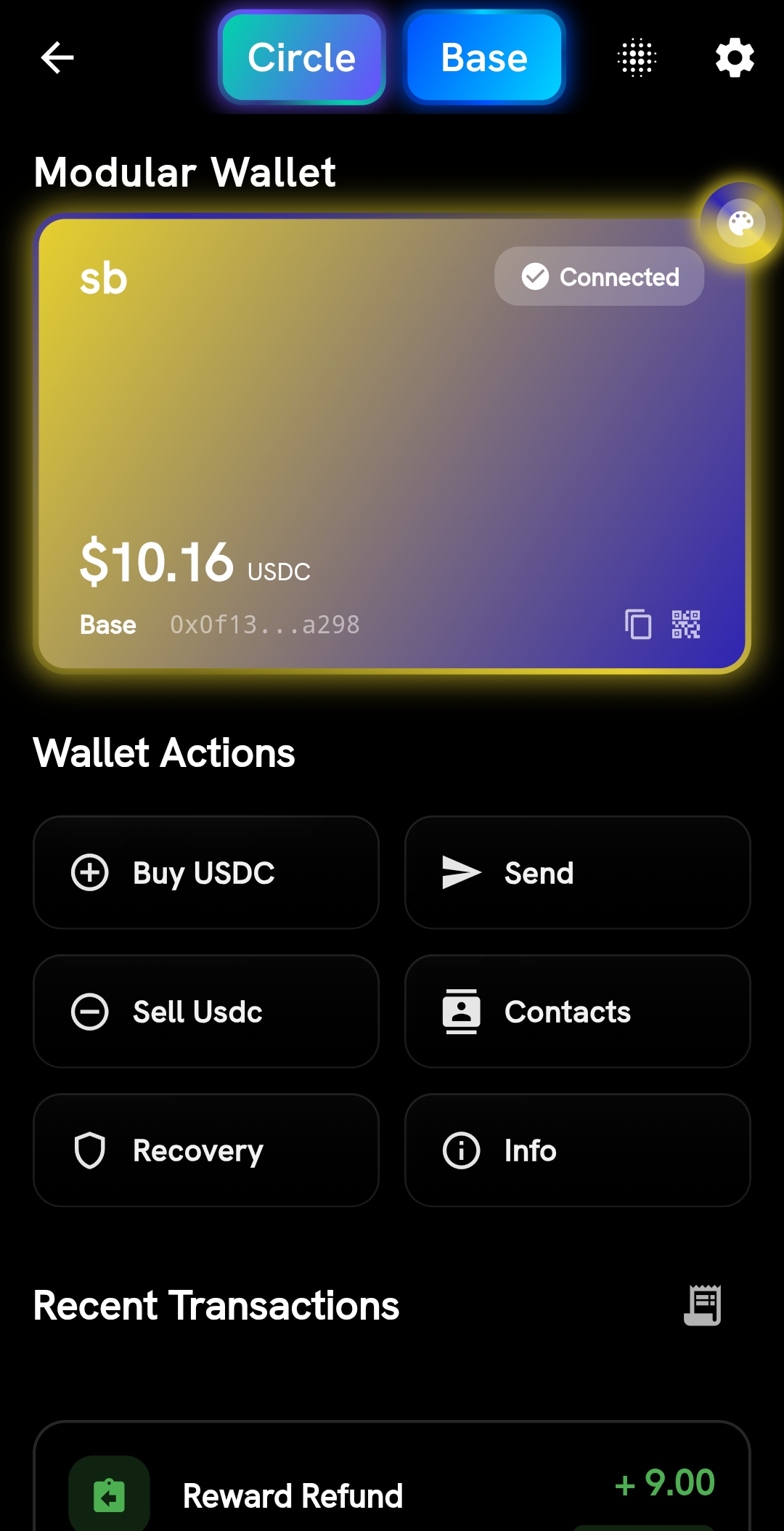This screenshot has width=784, height=1531.
Task: Open the Send action
Action: coord(578,872)
